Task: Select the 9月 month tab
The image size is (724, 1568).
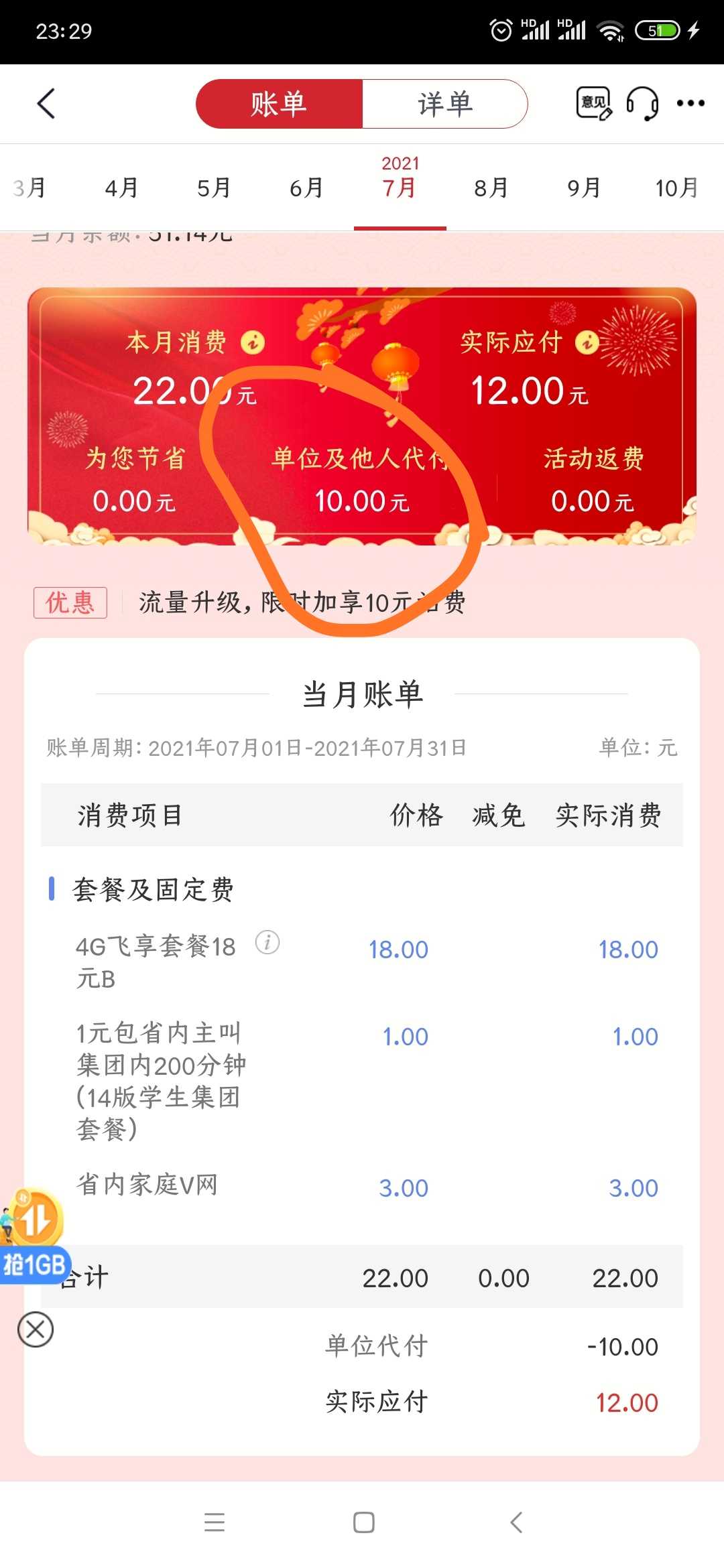Action: tap(584, 188)
